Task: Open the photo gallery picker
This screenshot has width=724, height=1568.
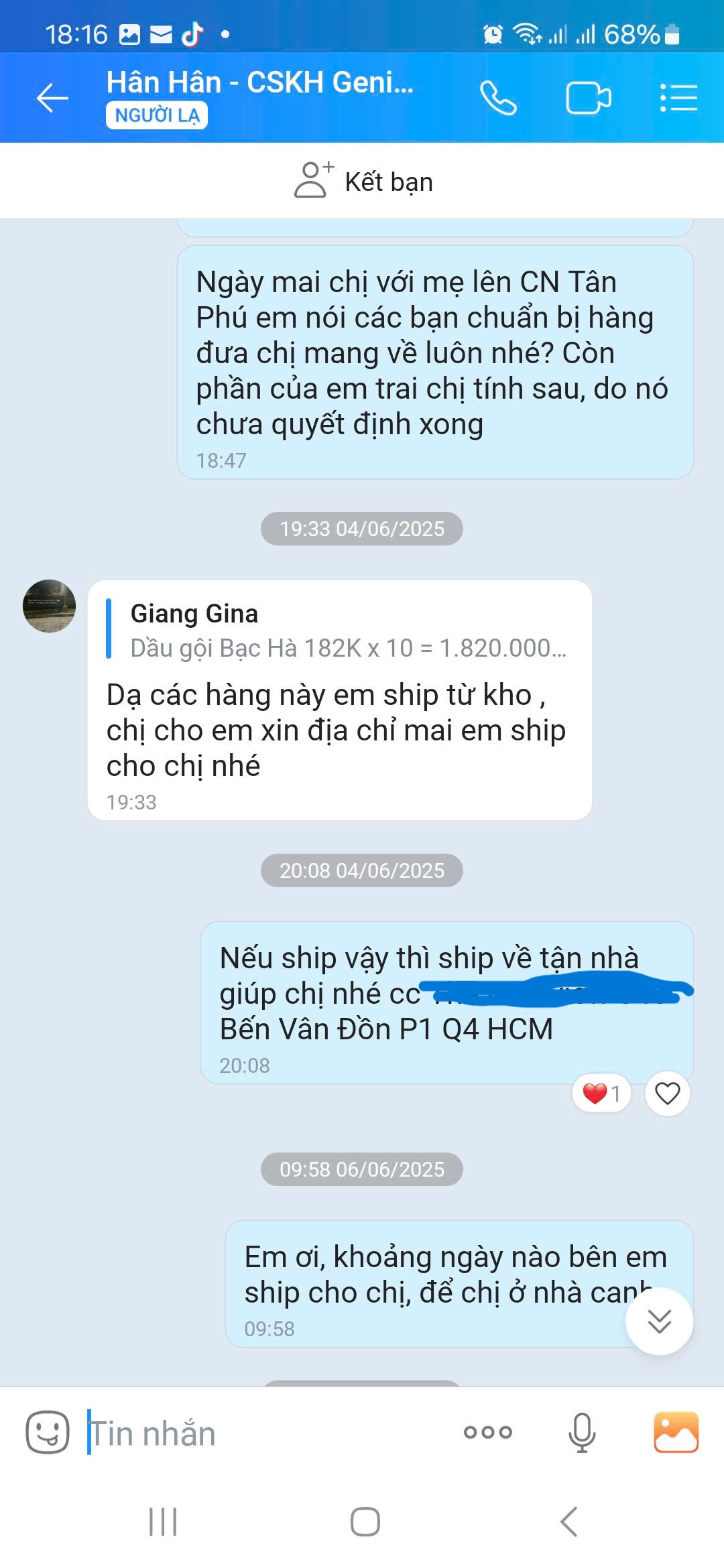Action: click(x=676, y=1433)
